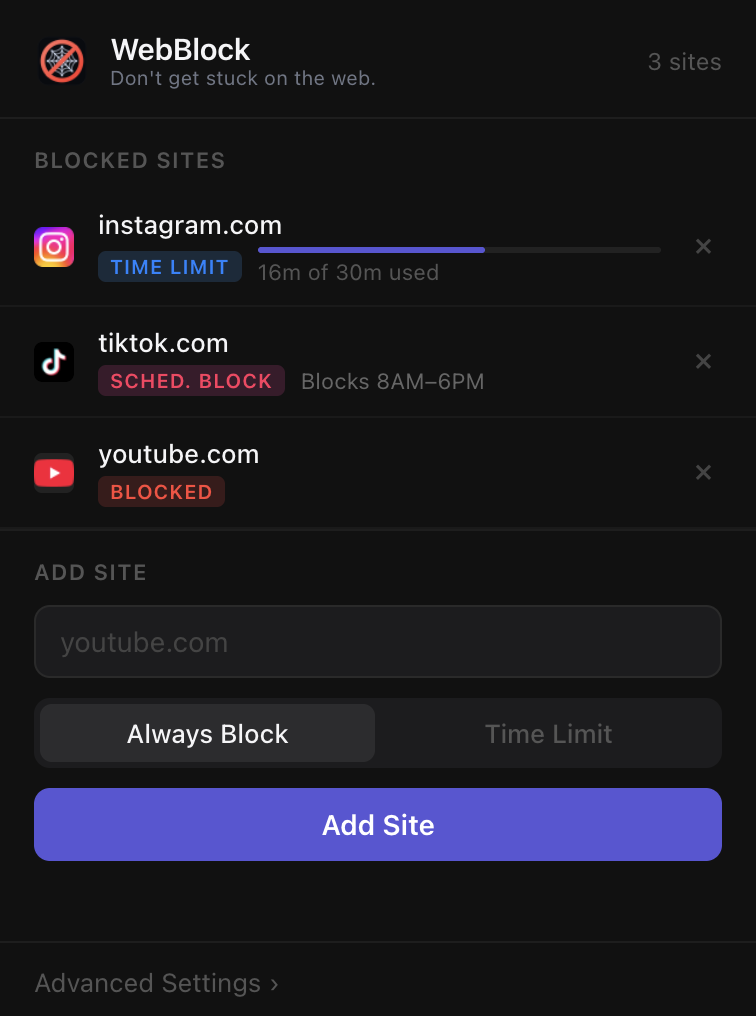Click the 3 sites counter
The height and width of the screenshot is (1016, 756).
coord(685,61)
